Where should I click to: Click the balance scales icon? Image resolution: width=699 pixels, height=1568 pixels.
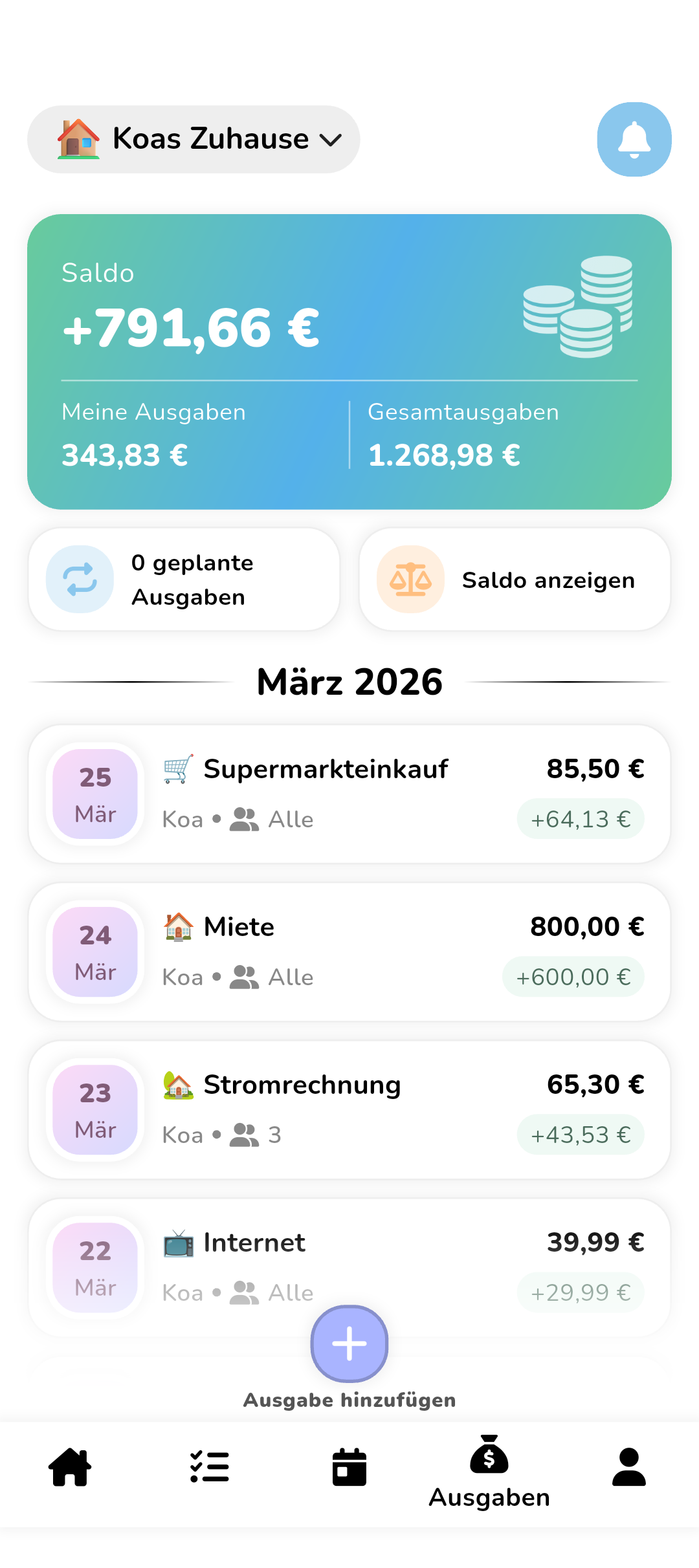[410, 580]
